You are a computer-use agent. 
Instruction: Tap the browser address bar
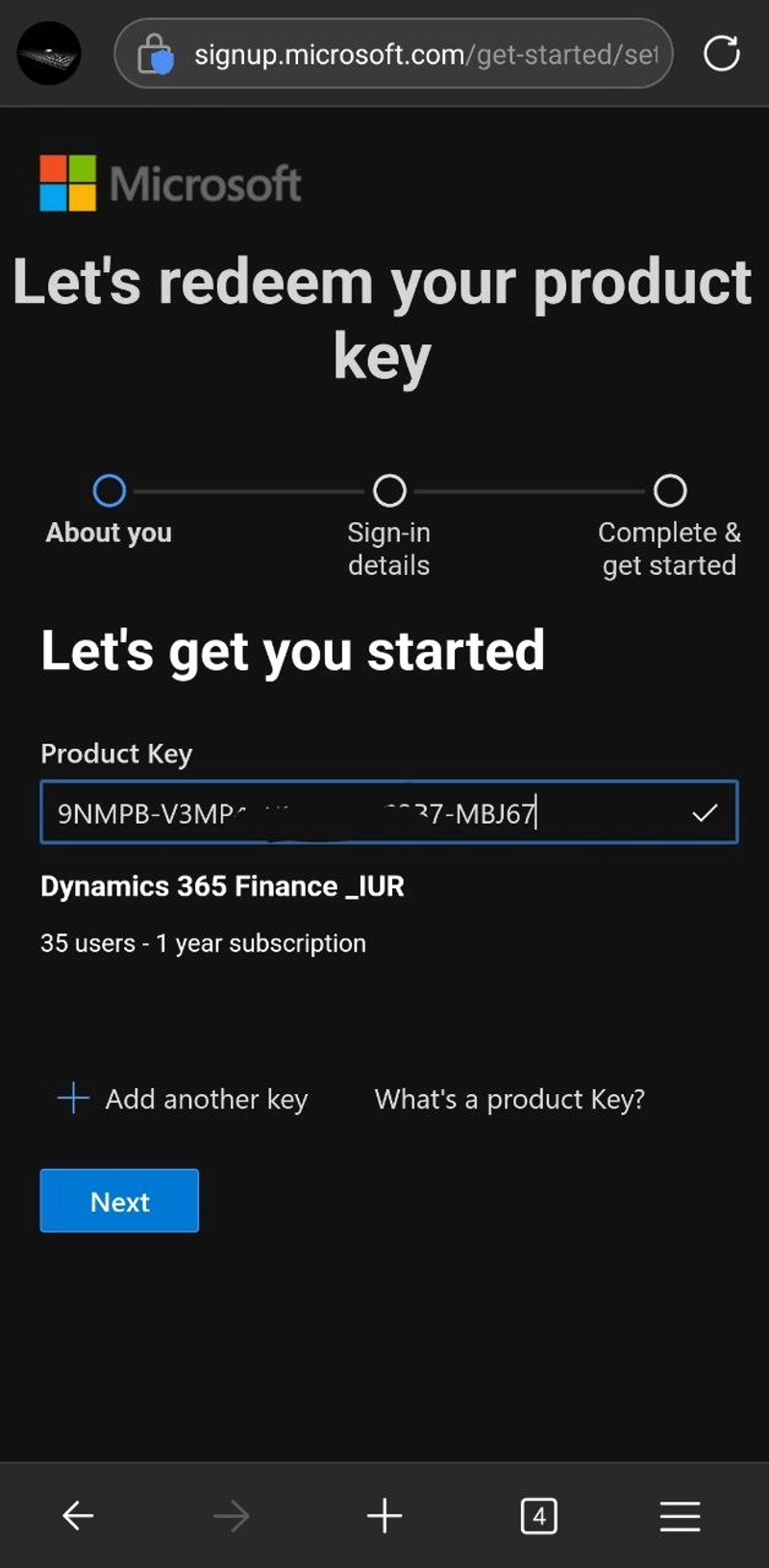[393, 54]
